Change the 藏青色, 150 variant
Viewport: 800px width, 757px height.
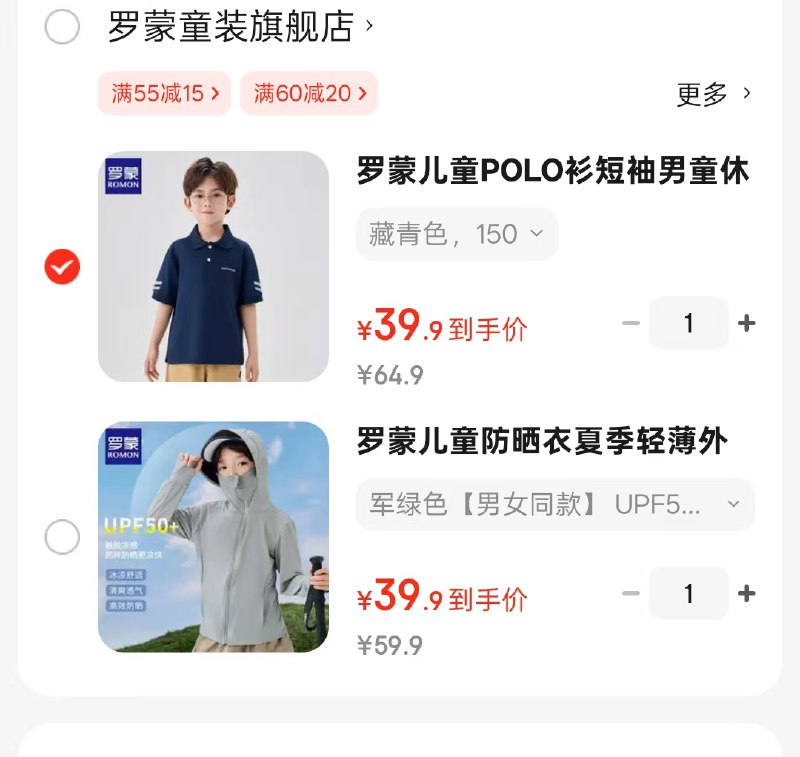(x=456, y=235)
